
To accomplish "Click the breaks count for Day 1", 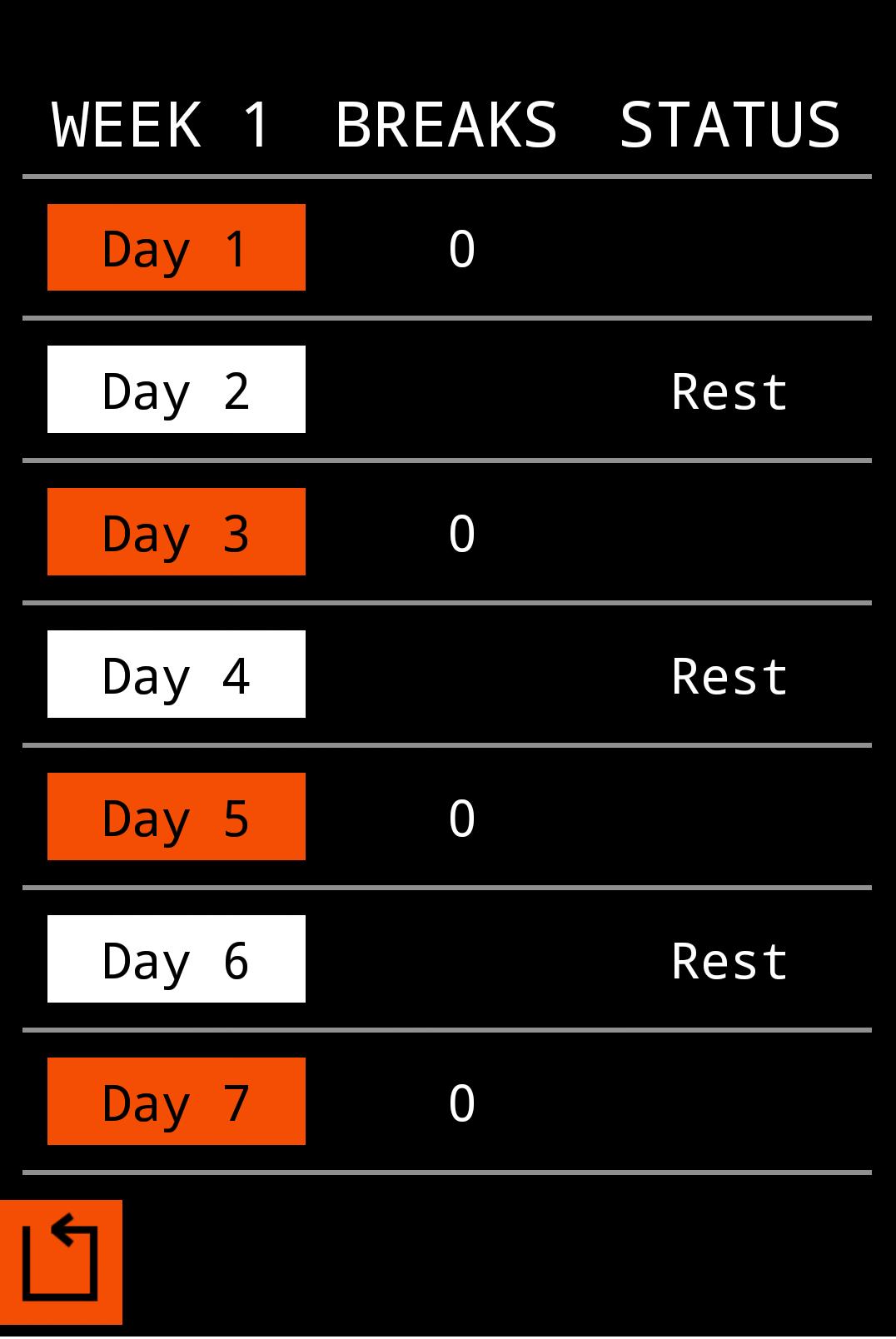I will (460, 247).
